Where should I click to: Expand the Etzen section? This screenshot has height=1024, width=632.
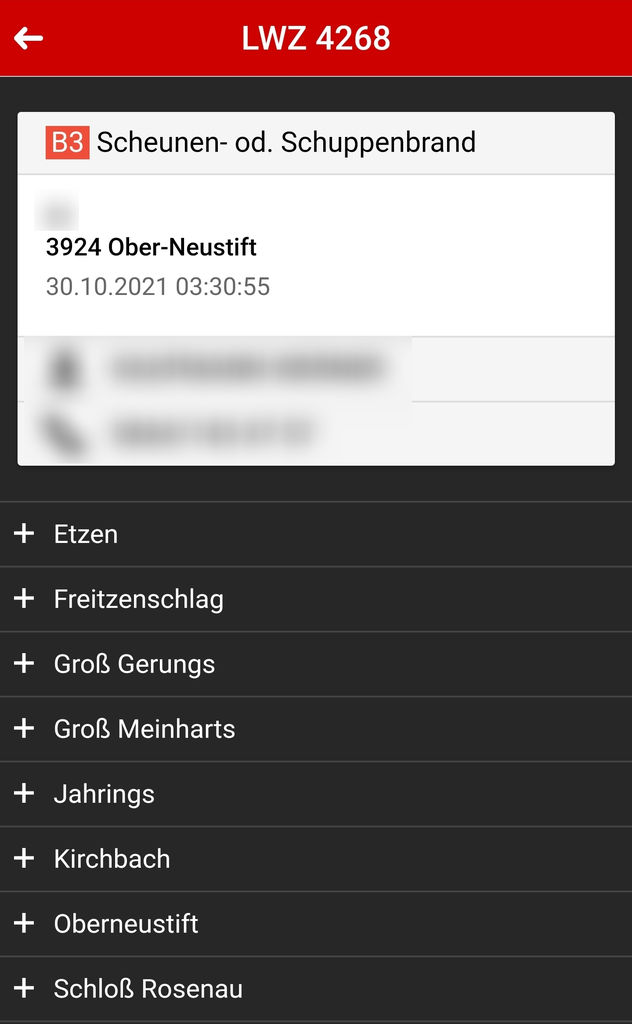click(316, 534)
